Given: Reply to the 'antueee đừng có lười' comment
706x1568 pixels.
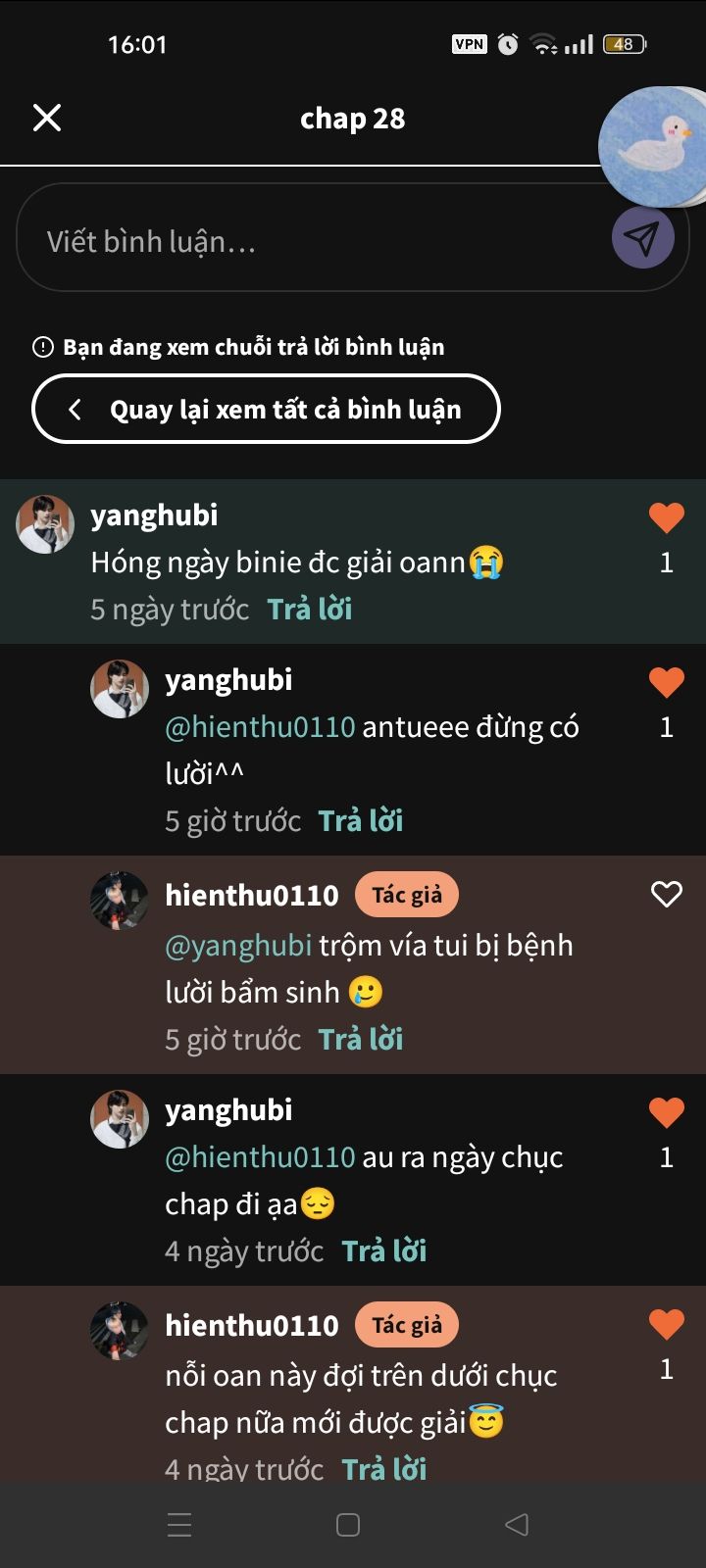Looking at the screenshot, I should pos(361,821).
